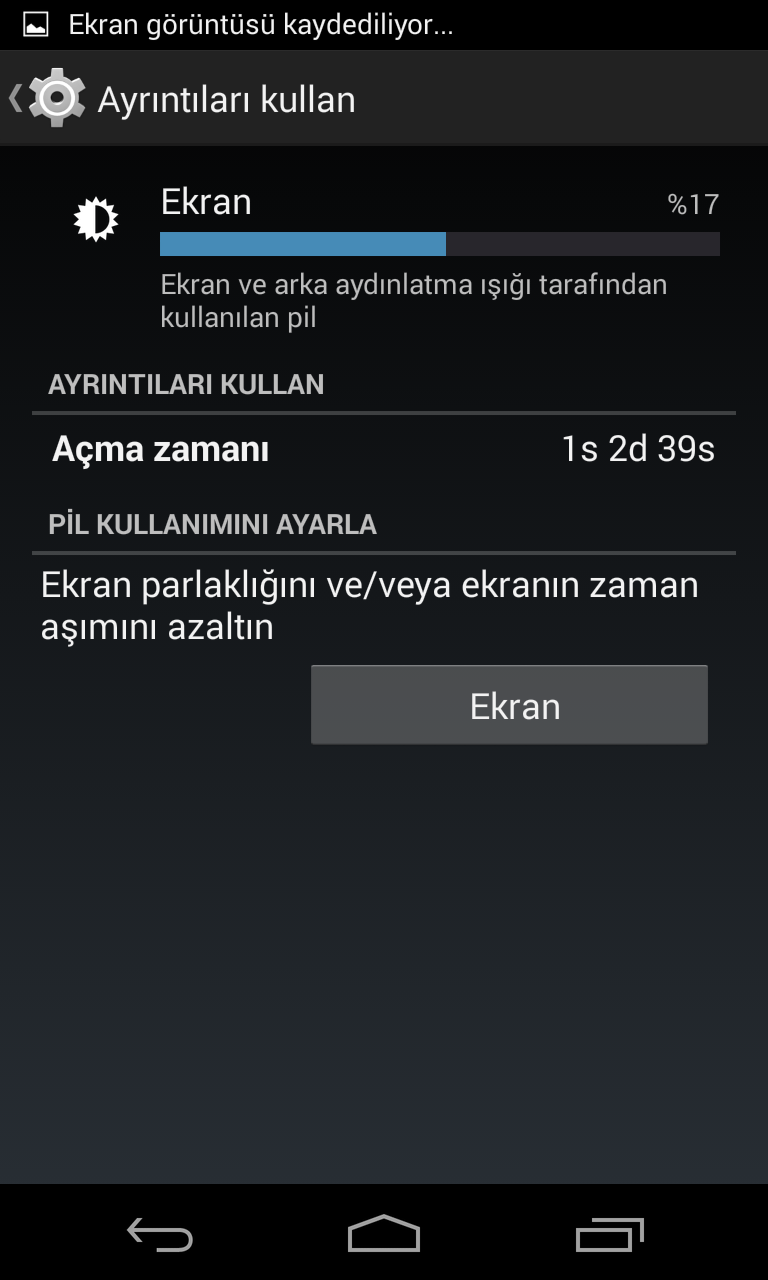
Task: Go to the home screen
Action: (384, 1234)
